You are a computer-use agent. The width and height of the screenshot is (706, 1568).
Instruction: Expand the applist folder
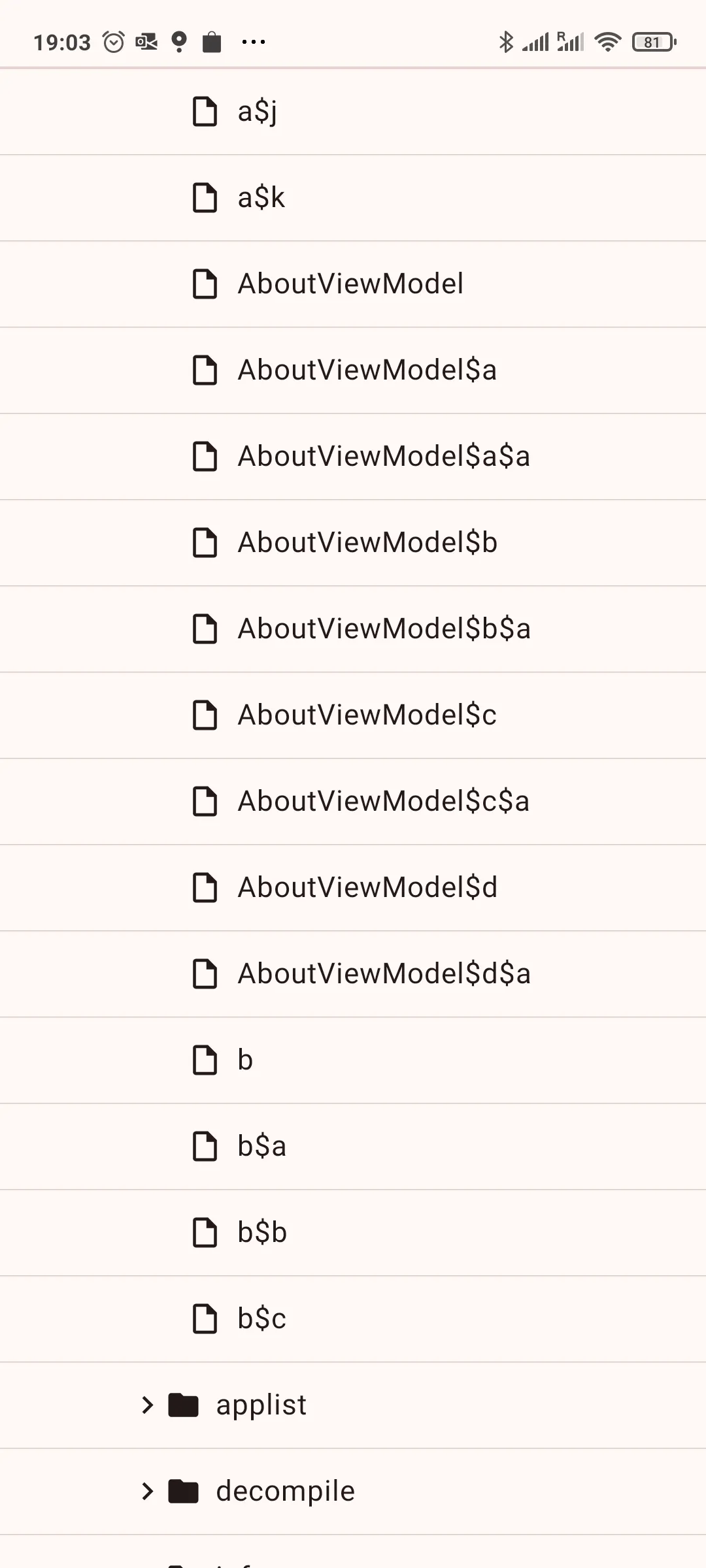[146, 1405]
